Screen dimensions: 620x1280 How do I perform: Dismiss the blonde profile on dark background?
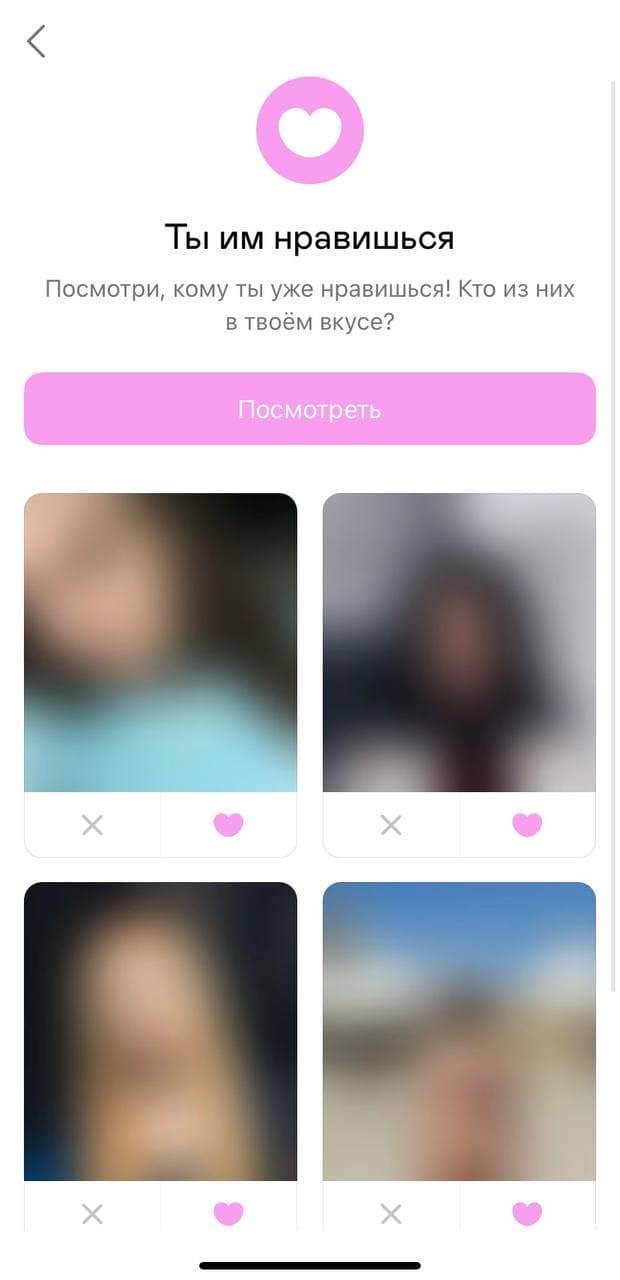click(92, 1213)
